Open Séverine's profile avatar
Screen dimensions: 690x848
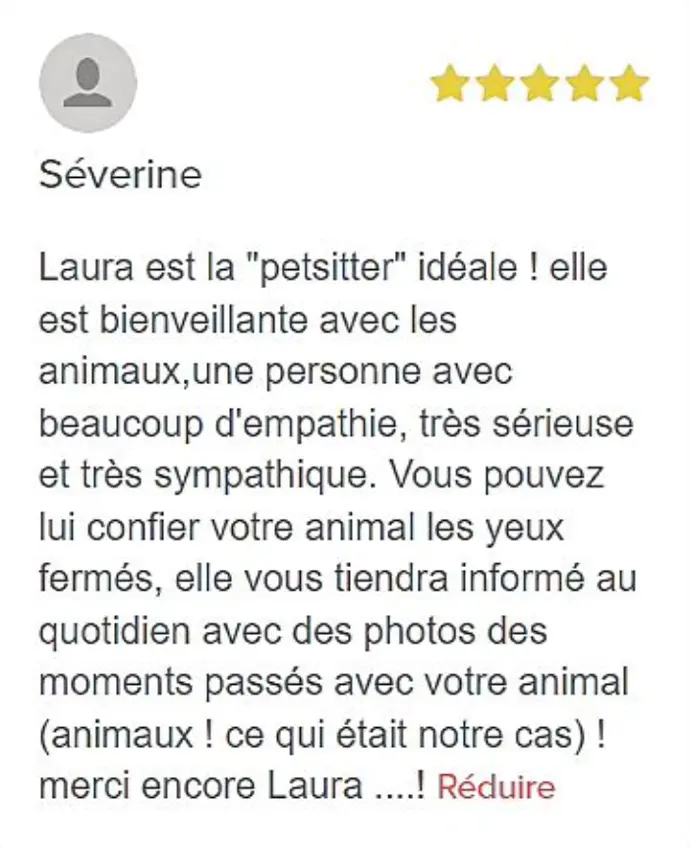[88, 82]
